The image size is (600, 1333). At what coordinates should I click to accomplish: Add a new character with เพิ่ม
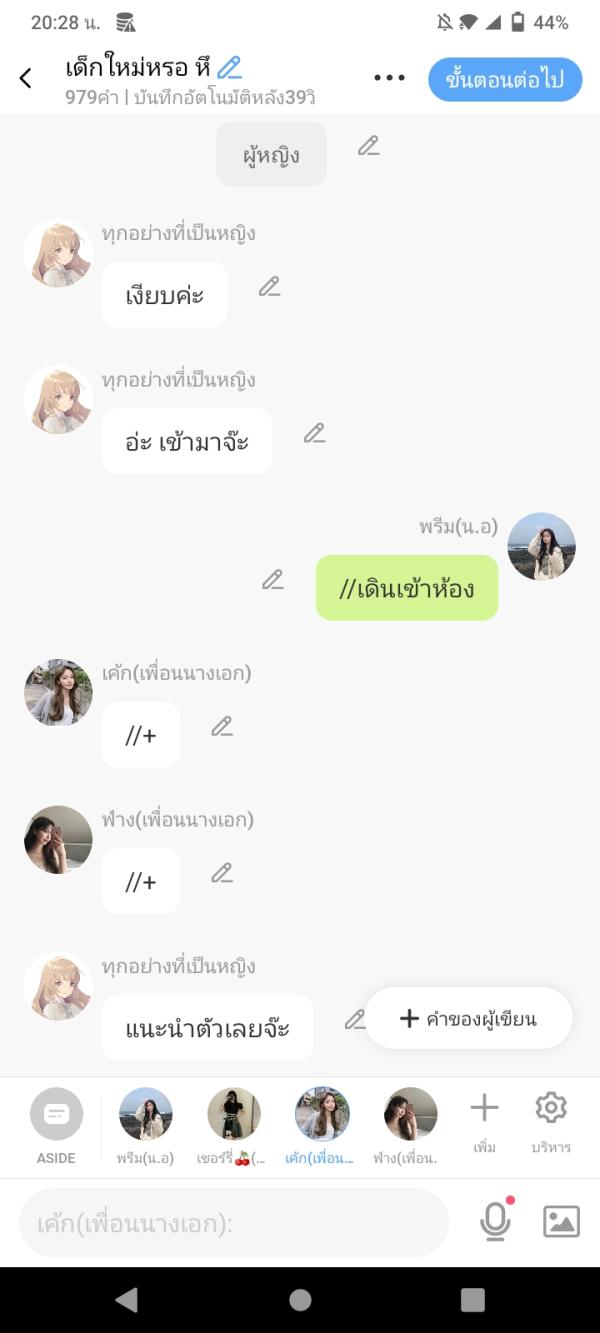484,1119
